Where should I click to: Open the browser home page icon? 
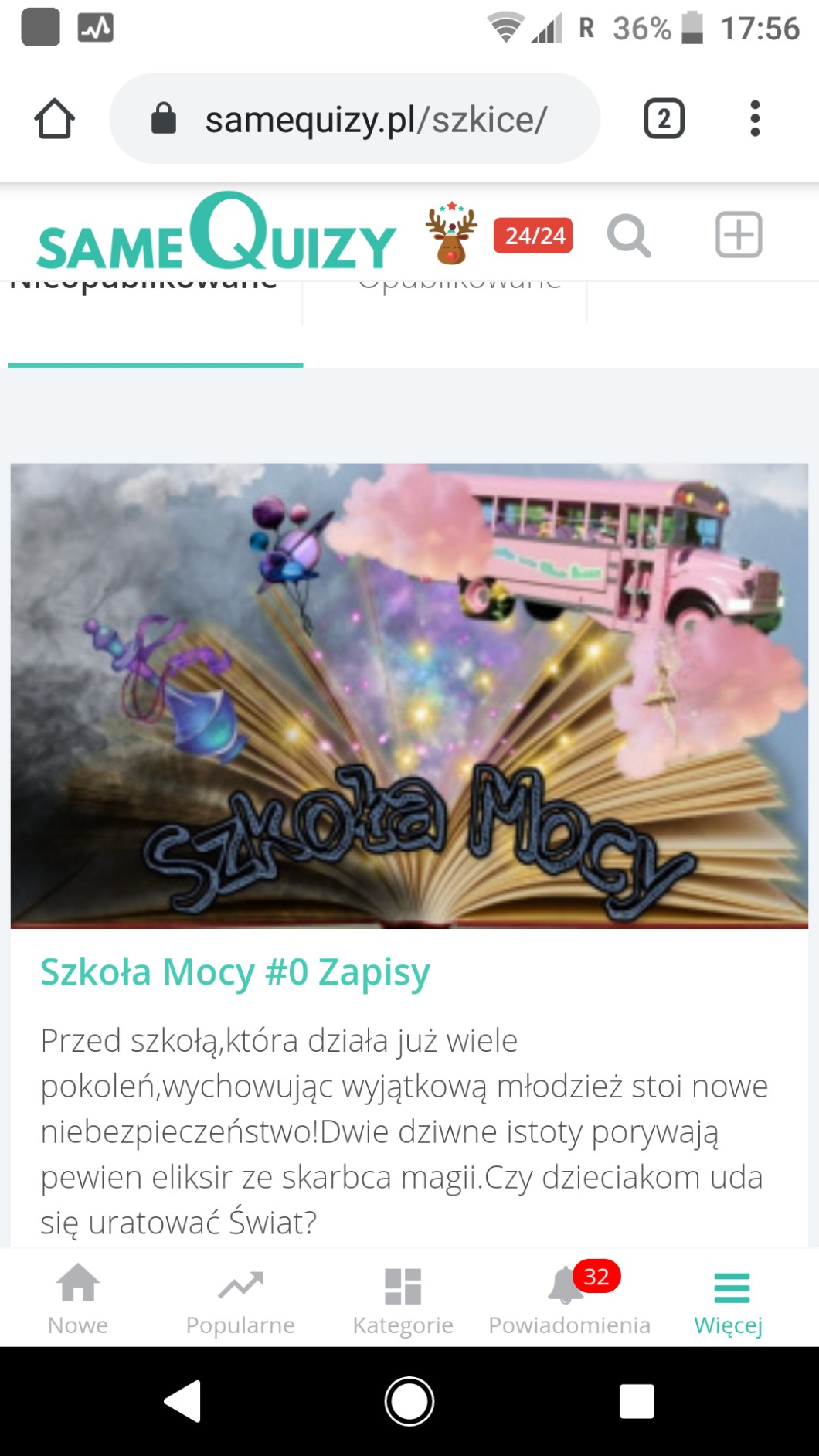point(54,119)
